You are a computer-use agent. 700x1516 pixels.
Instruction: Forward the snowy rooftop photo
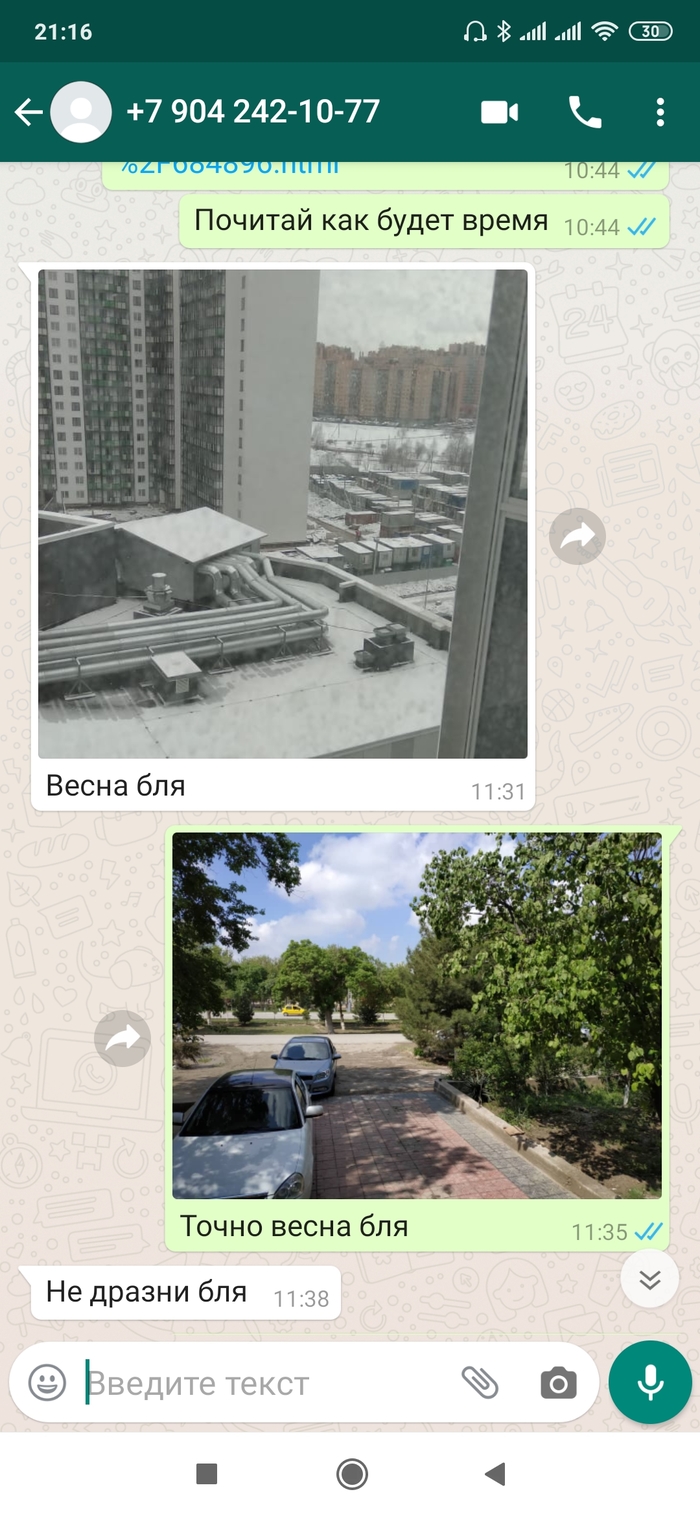pos(577,537)
